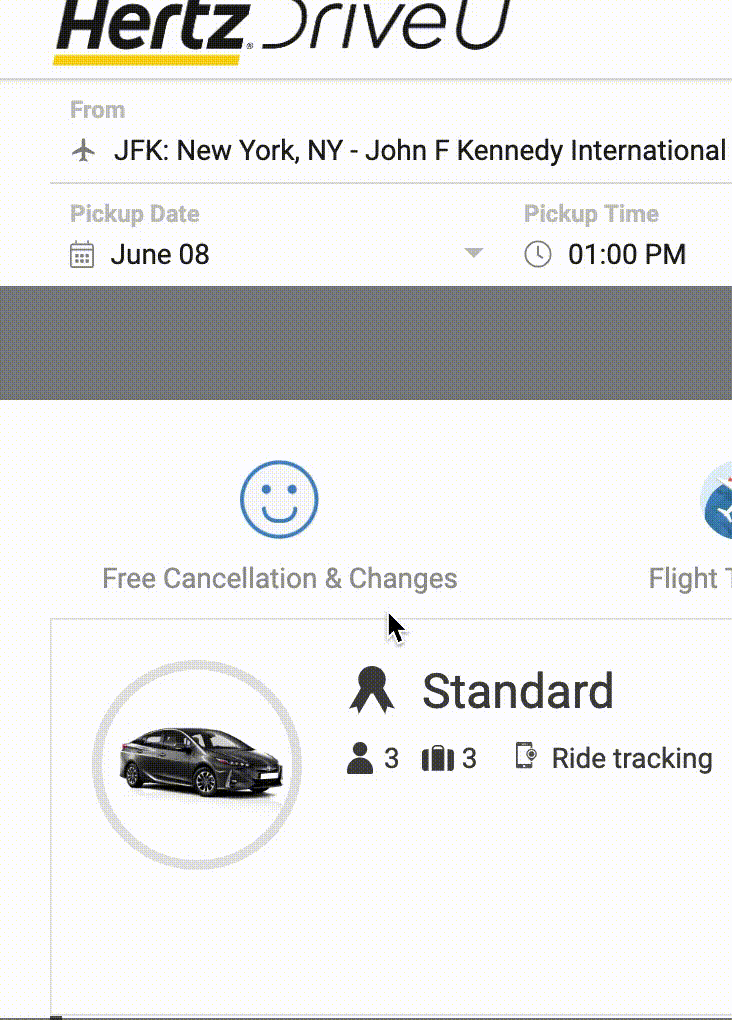Click the clock icon next to Pickup Time
The image size is (732, 1020).
537,254
